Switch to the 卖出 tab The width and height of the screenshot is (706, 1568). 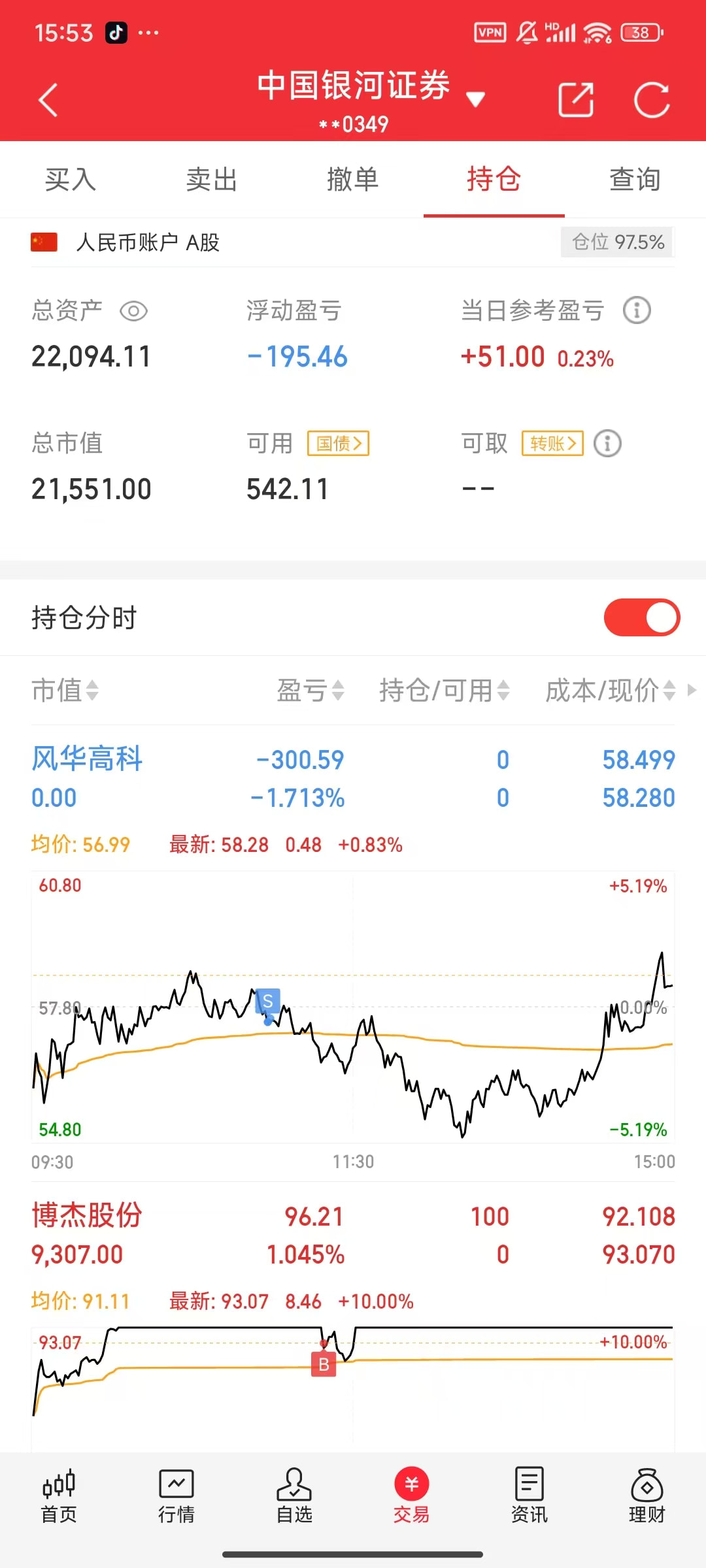pos(212,180)
